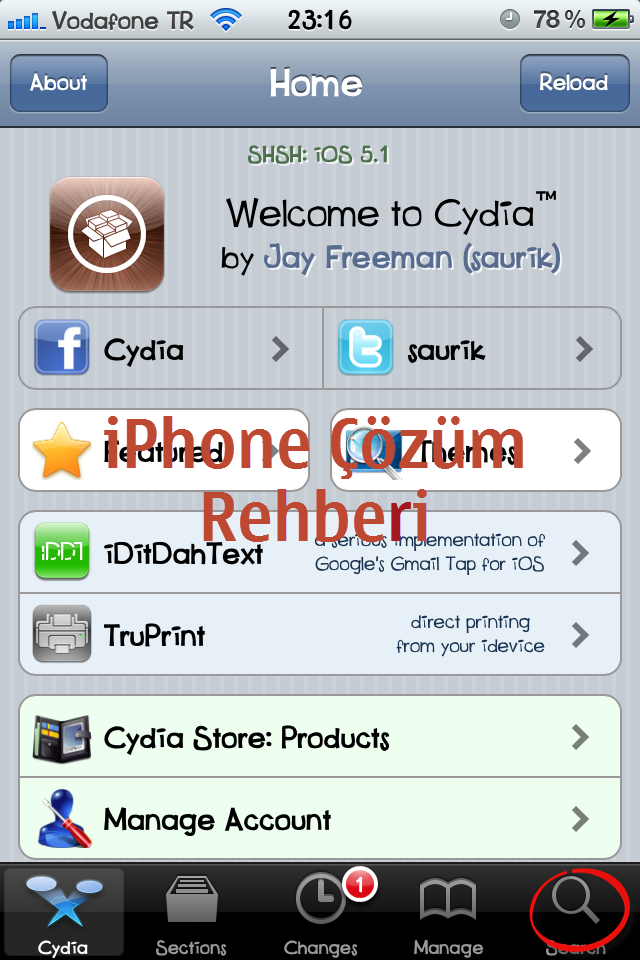Go to Manage Account

320,820
